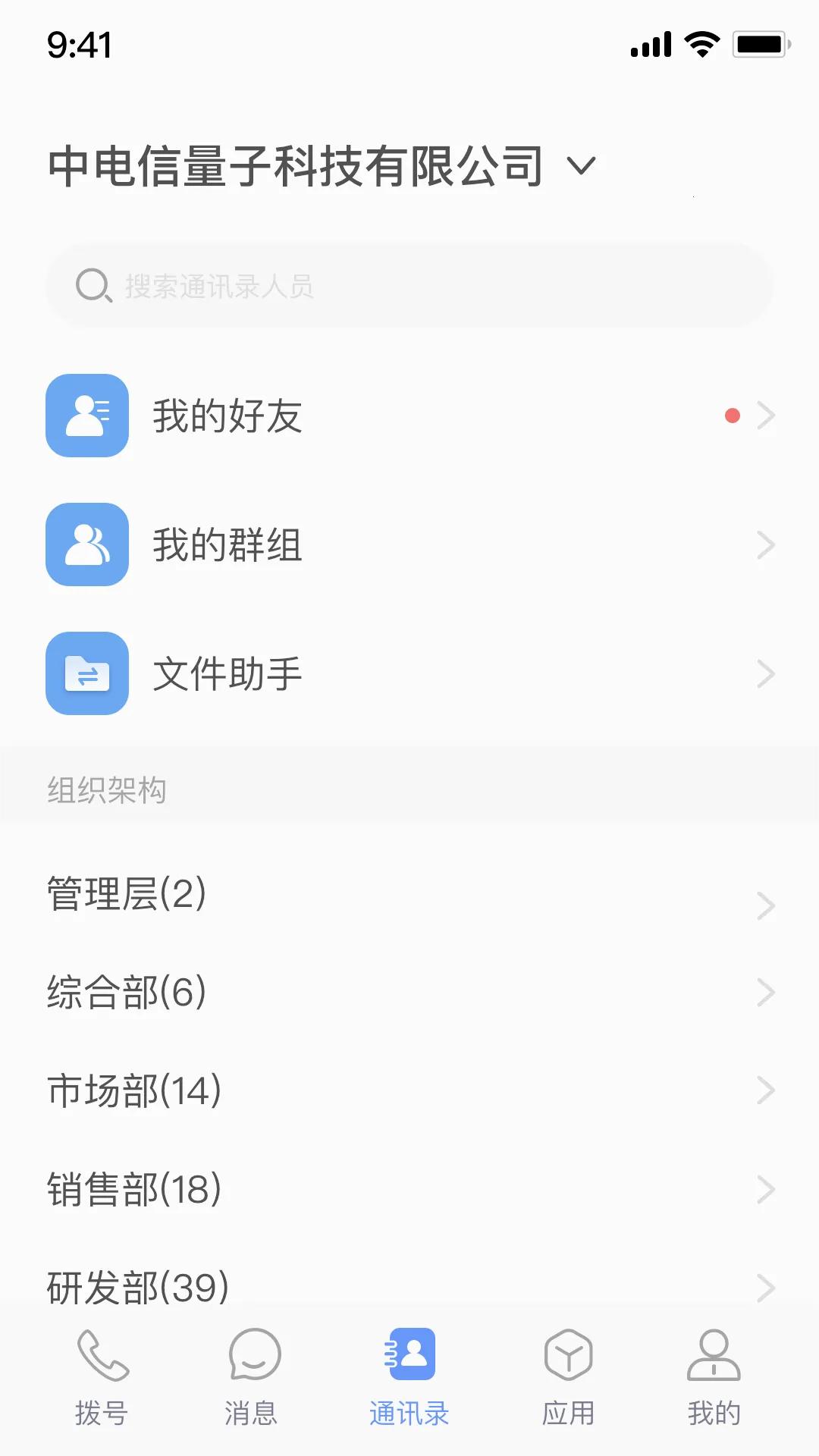Open 文件助手 (File Assistant) icon

[87, 673]
